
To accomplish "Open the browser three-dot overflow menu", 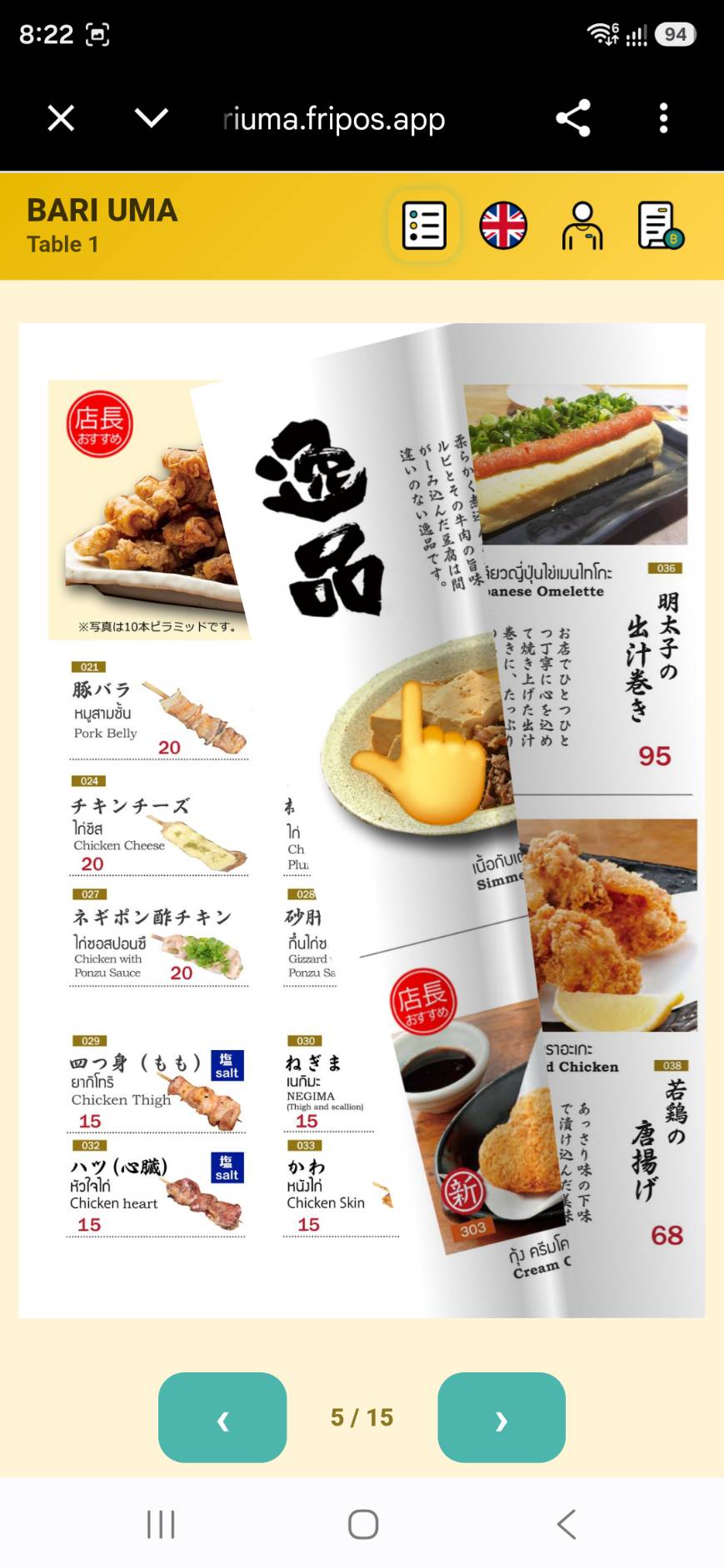I will pyautogui.click(x=663, y=118).
